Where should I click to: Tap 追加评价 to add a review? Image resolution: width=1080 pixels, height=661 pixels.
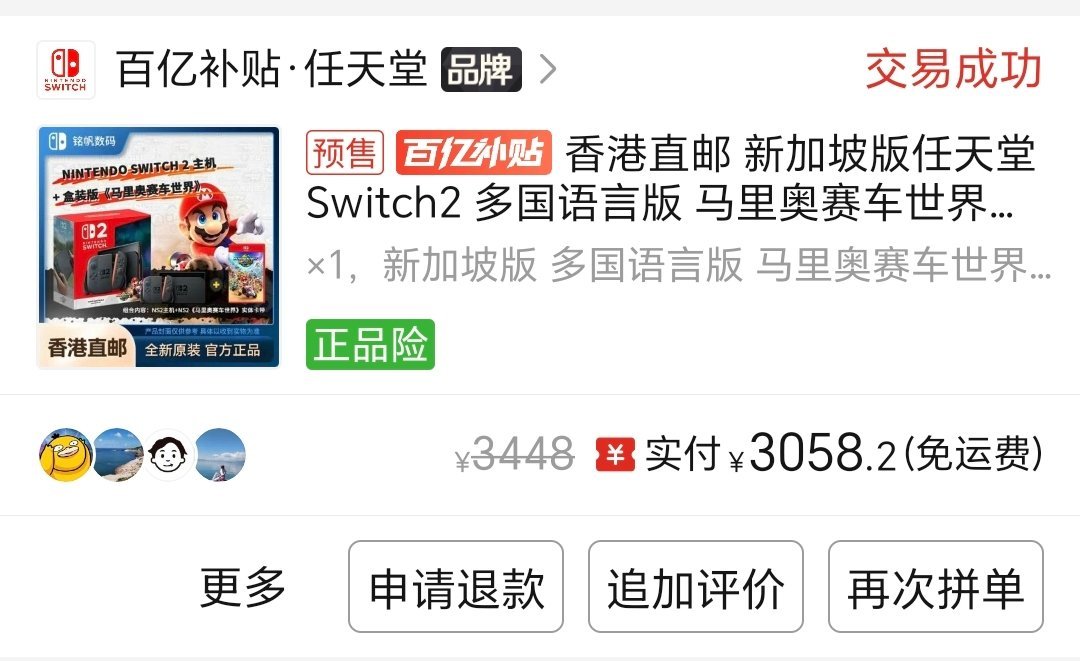696,587
